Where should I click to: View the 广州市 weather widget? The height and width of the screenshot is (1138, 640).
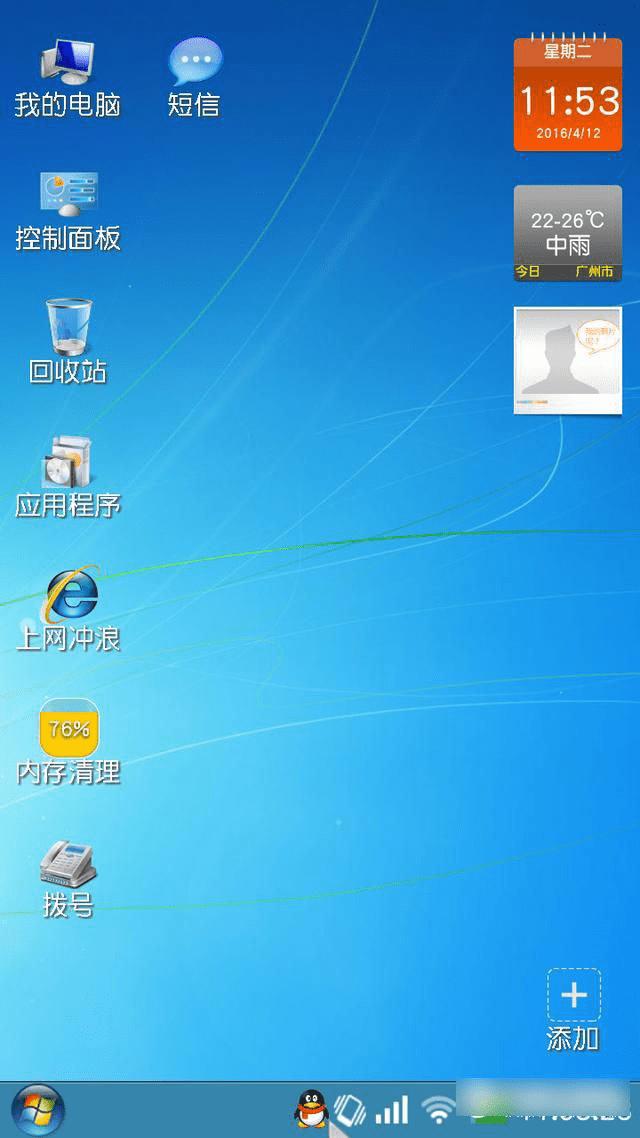pos(567,233)
